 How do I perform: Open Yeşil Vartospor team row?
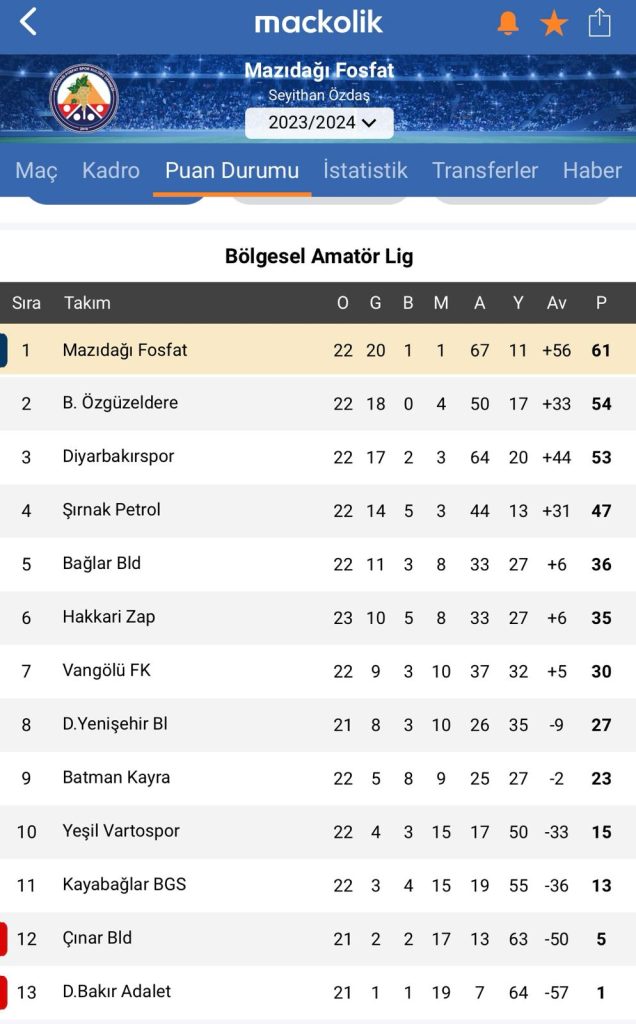[x=318, y=832]
